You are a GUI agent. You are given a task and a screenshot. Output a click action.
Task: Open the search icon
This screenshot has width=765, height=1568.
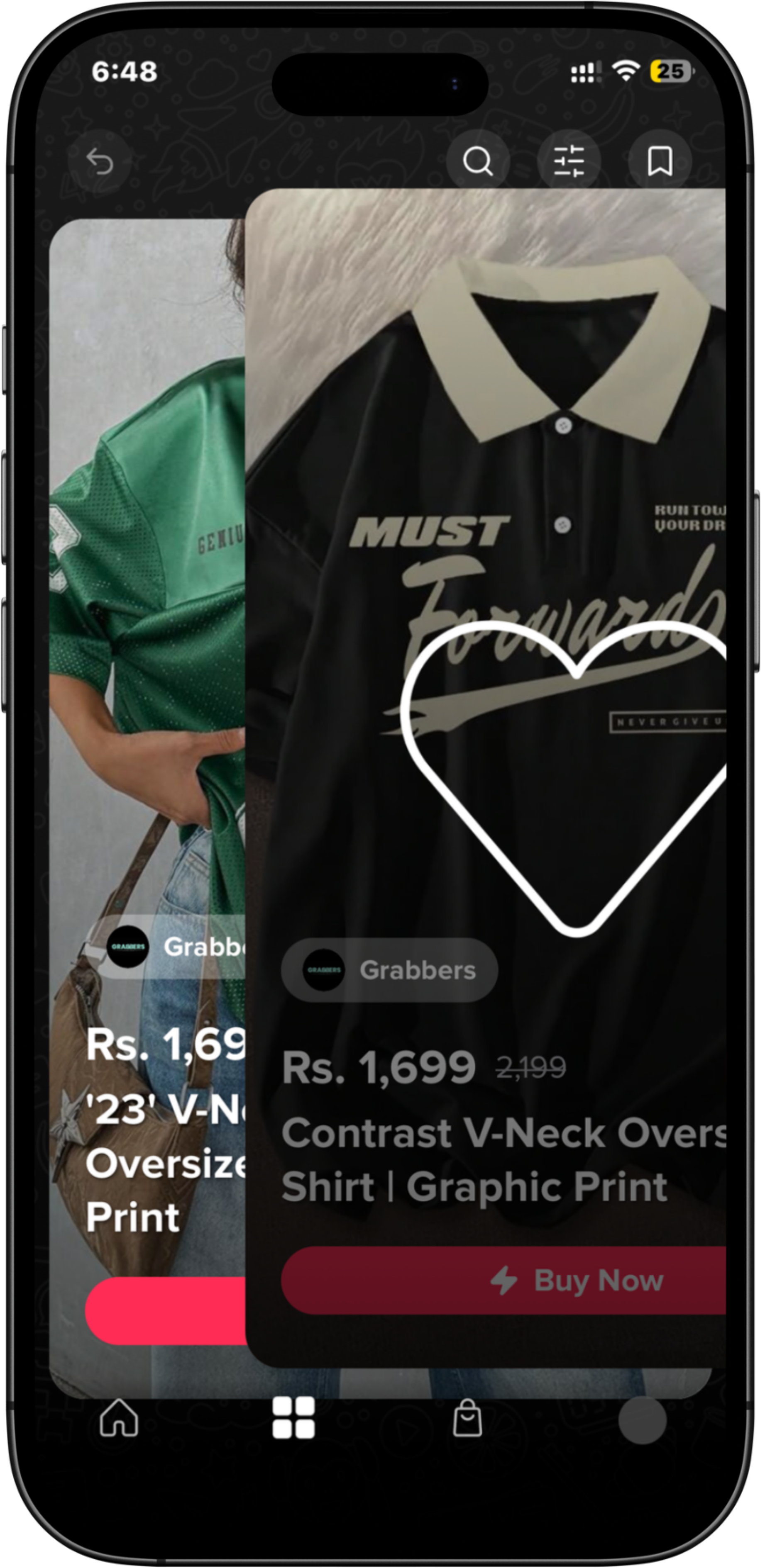[x=477, y=161]
